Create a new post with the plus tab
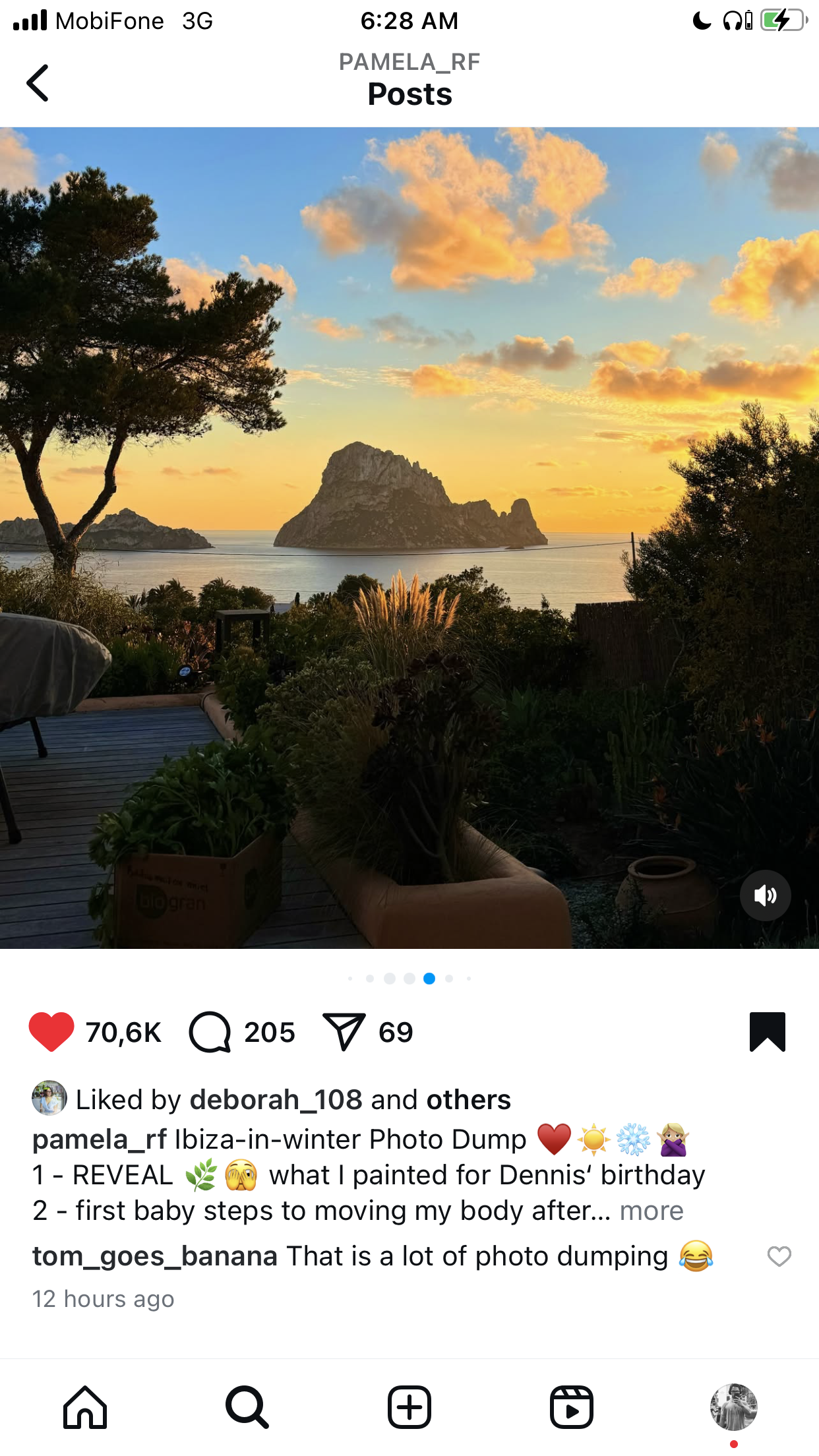 coord(409,1407)
